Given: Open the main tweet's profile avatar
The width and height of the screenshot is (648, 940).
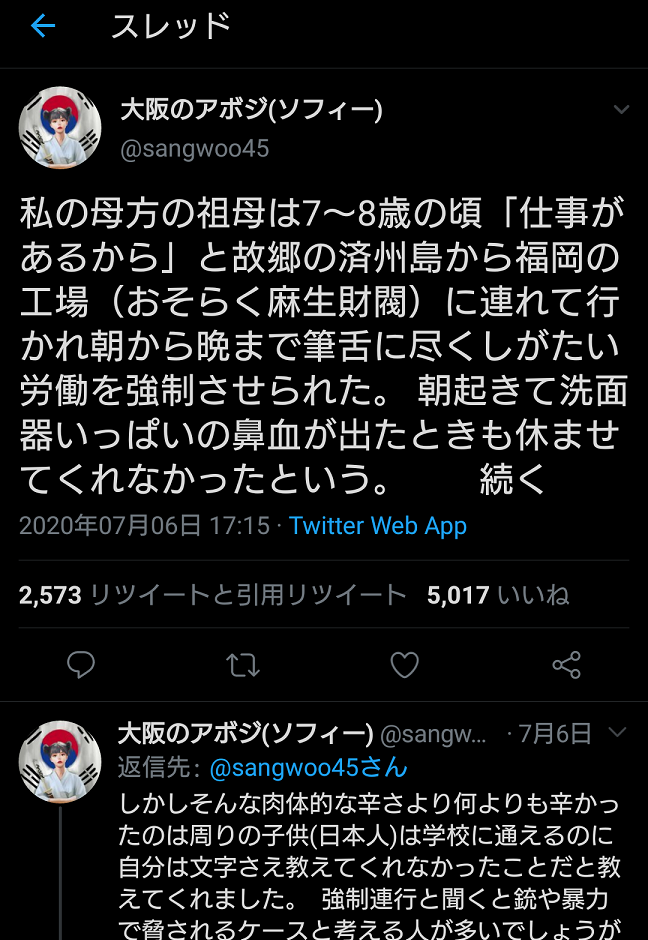Looking at the screenshot, I should (60, 127).
